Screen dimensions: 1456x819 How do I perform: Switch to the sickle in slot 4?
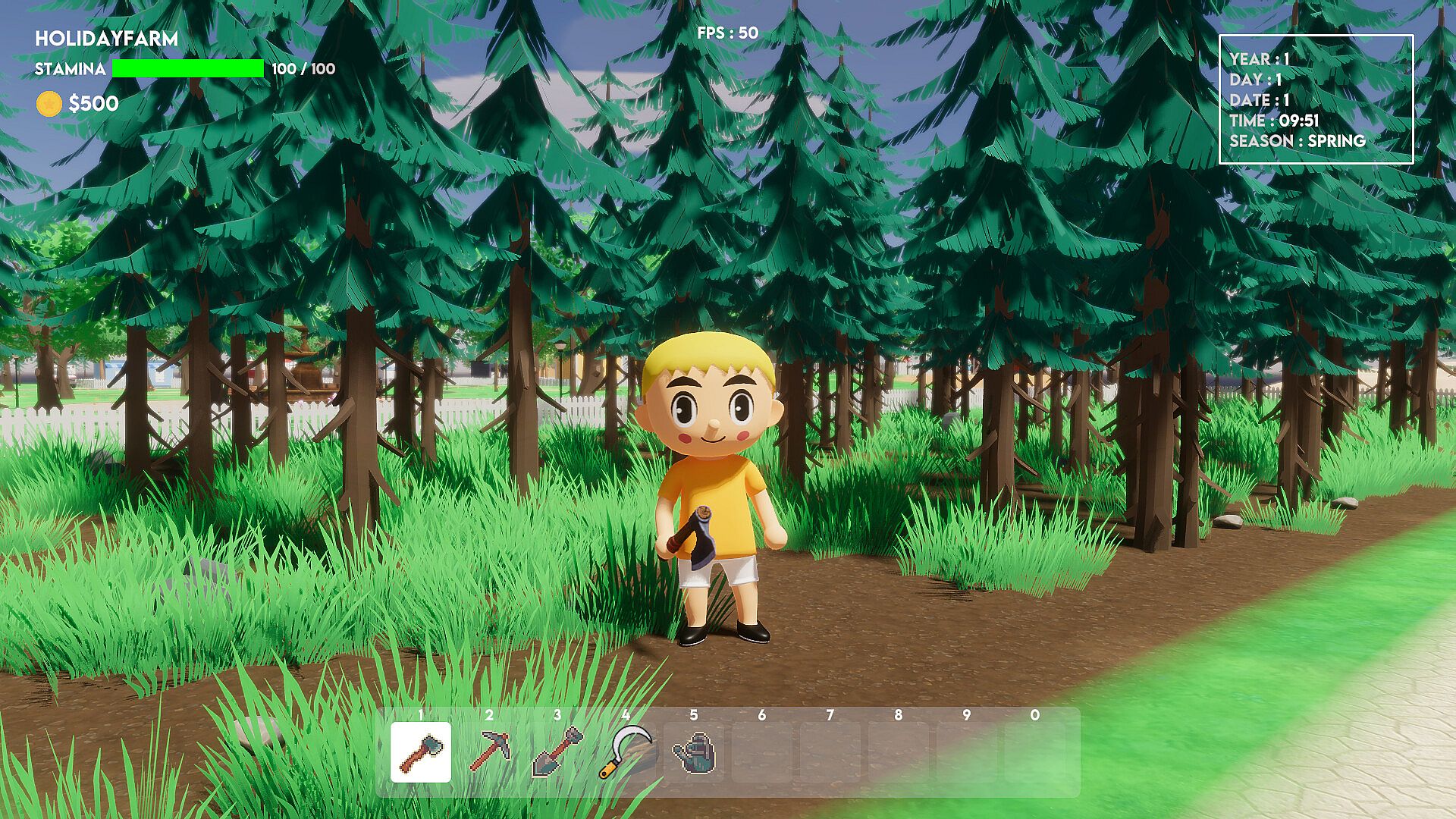tap(626, 752)
